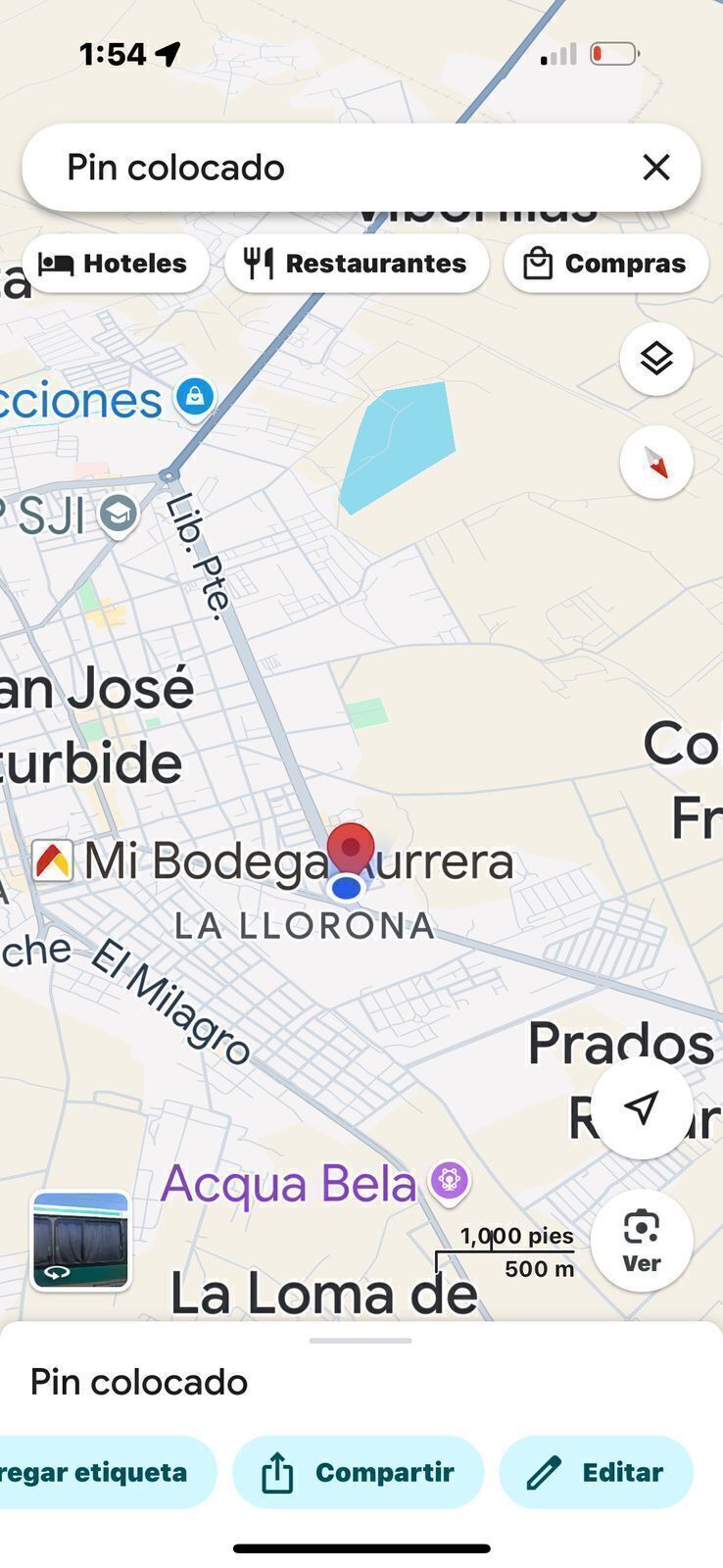Clear the Pin colocado search field
Screen dimensions: 723x1568
tap(655, 168)
